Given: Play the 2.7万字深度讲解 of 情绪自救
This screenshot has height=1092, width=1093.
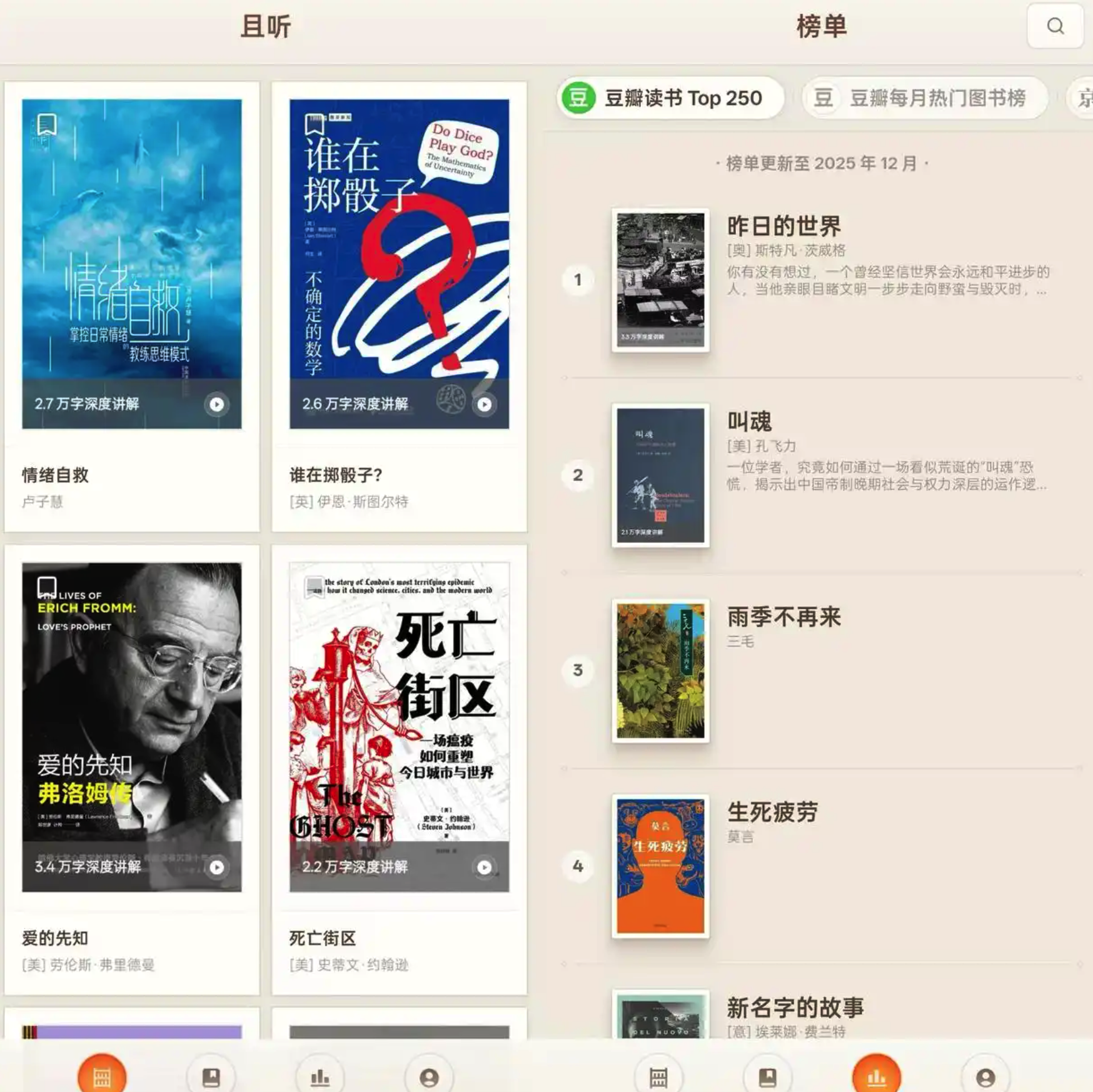Looking at the screenshot, I should [216, 405].
